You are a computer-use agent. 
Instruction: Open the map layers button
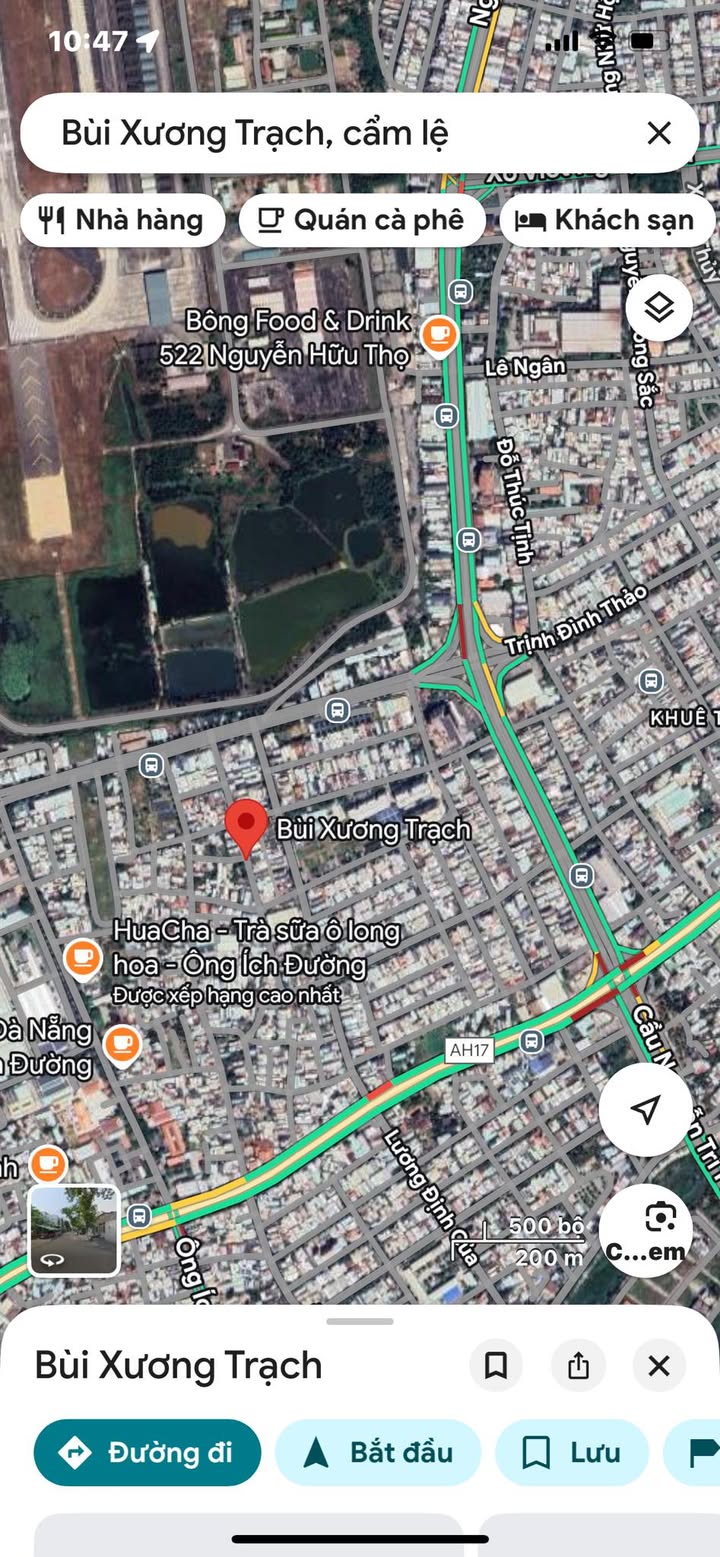(659, 307)
